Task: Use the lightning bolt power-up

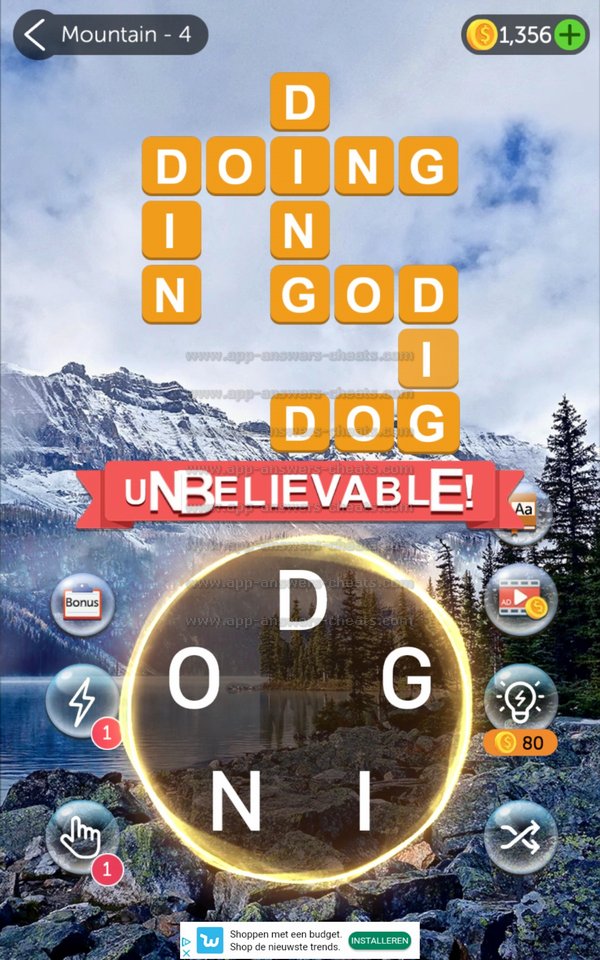Action: [82, 702]
